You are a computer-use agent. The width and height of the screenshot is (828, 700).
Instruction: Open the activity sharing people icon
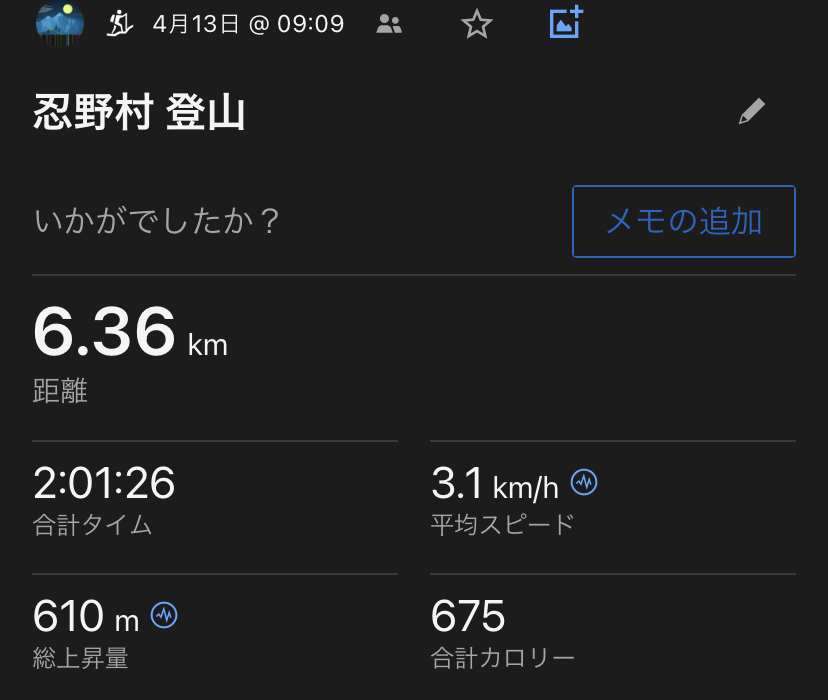pyautogui.click(x=389, y=24)
